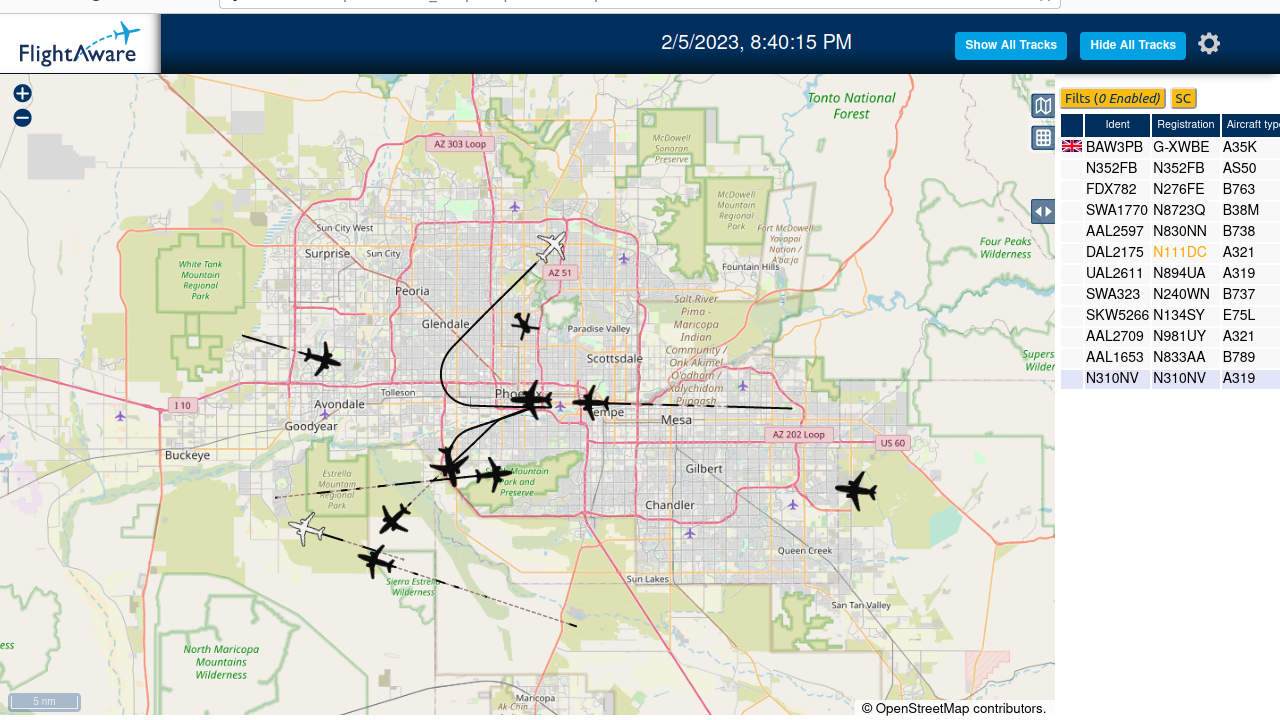
Task: Hide all flight tracks
Action: click(1133, 45)
